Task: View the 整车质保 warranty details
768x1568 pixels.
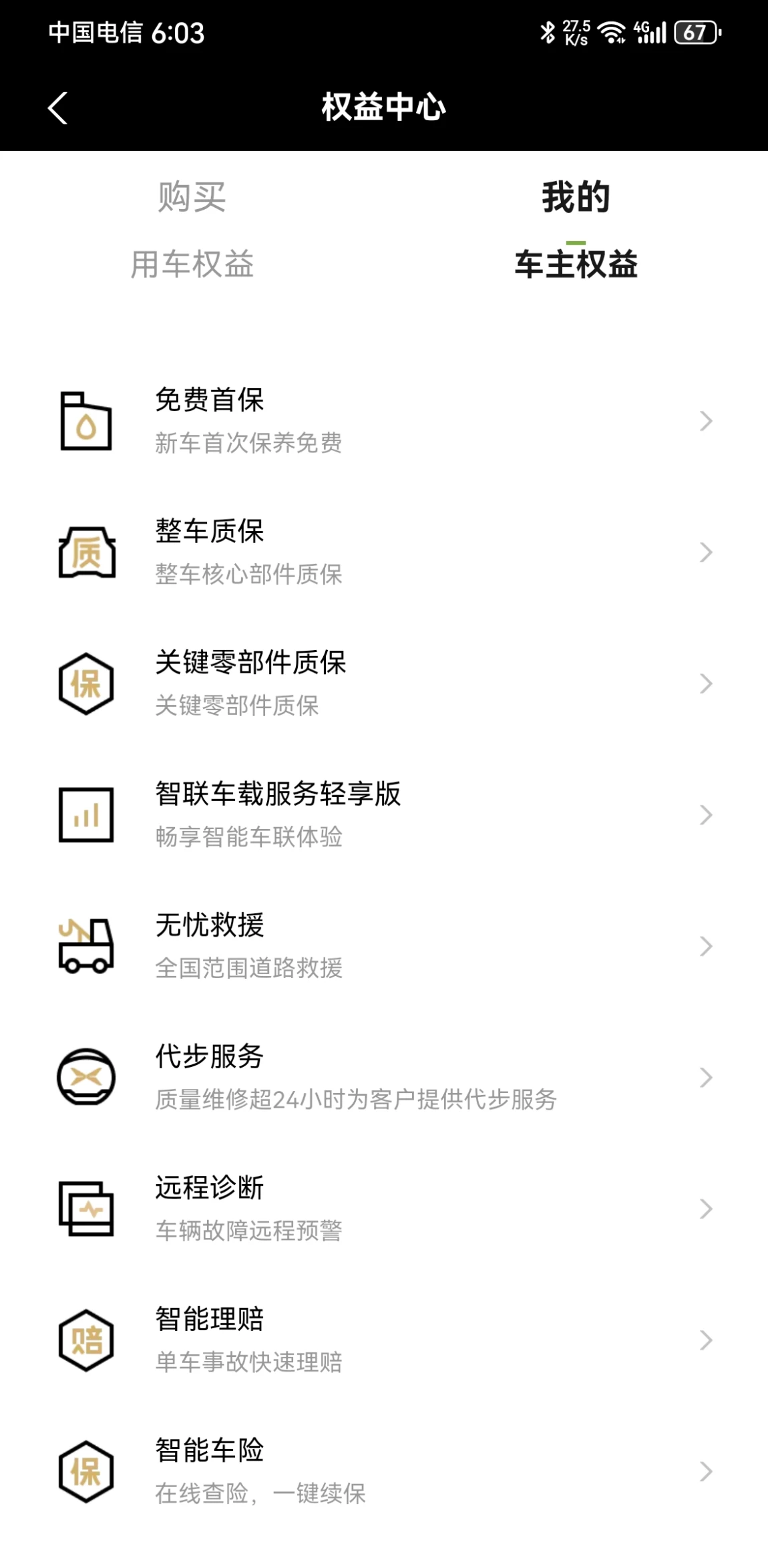Action: tap(384, 553)
